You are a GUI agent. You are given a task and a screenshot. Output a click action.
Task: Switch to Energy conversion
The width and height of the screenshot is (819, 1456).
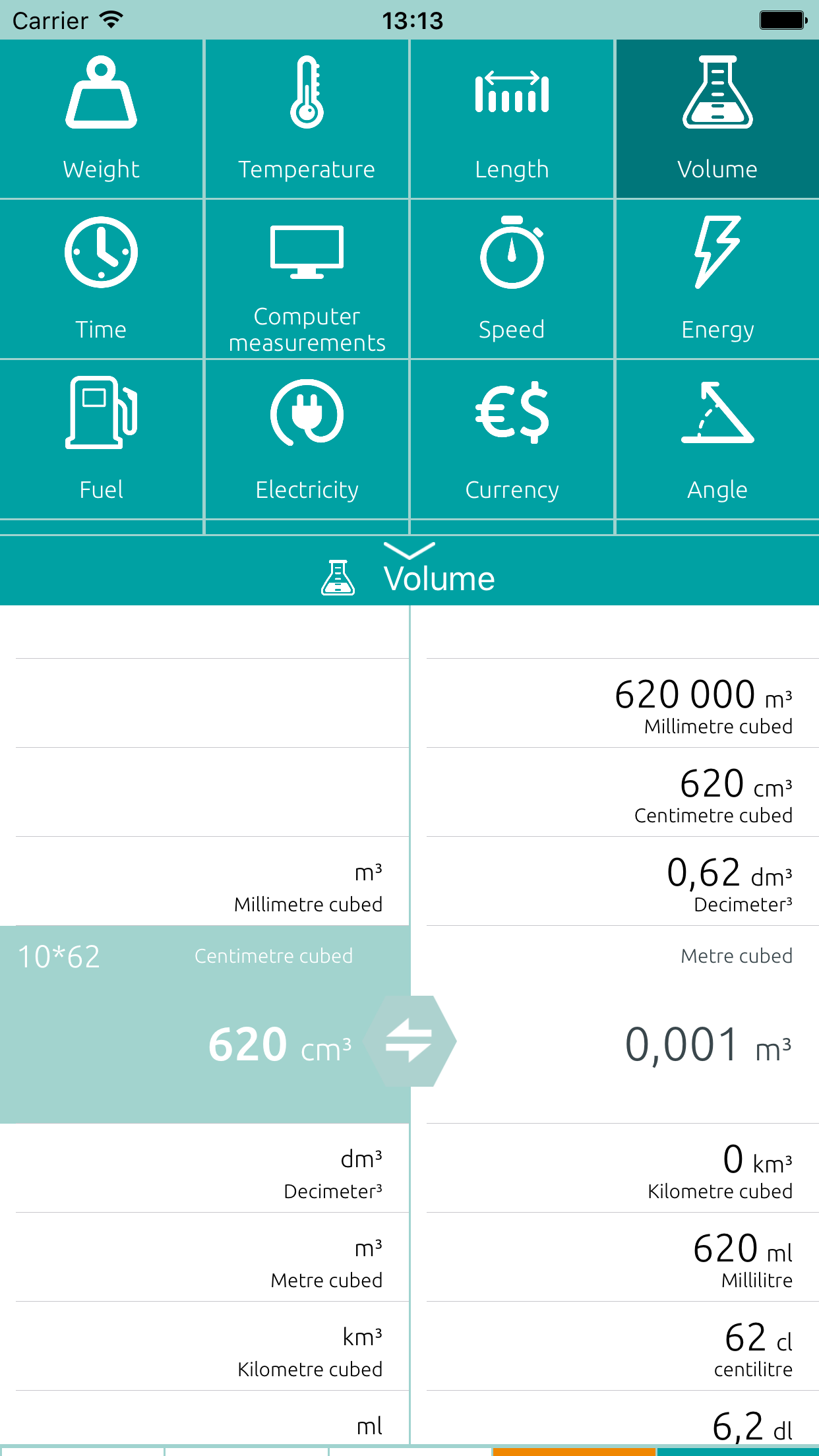[x=717, y=279]
